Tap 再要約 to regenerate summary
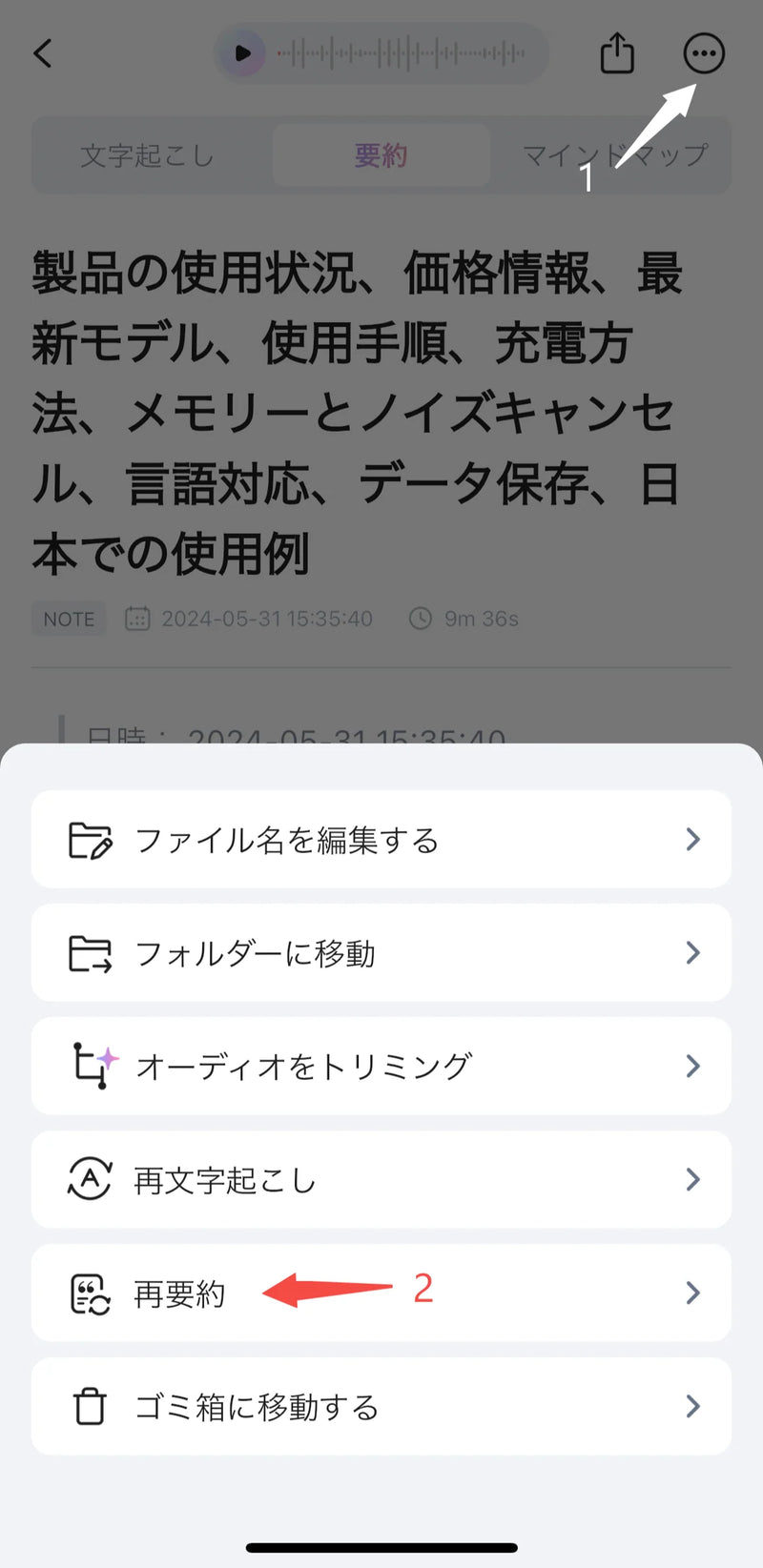Screen dimensions: 763x1568 pyautogui.click(x=381, y=1293)
